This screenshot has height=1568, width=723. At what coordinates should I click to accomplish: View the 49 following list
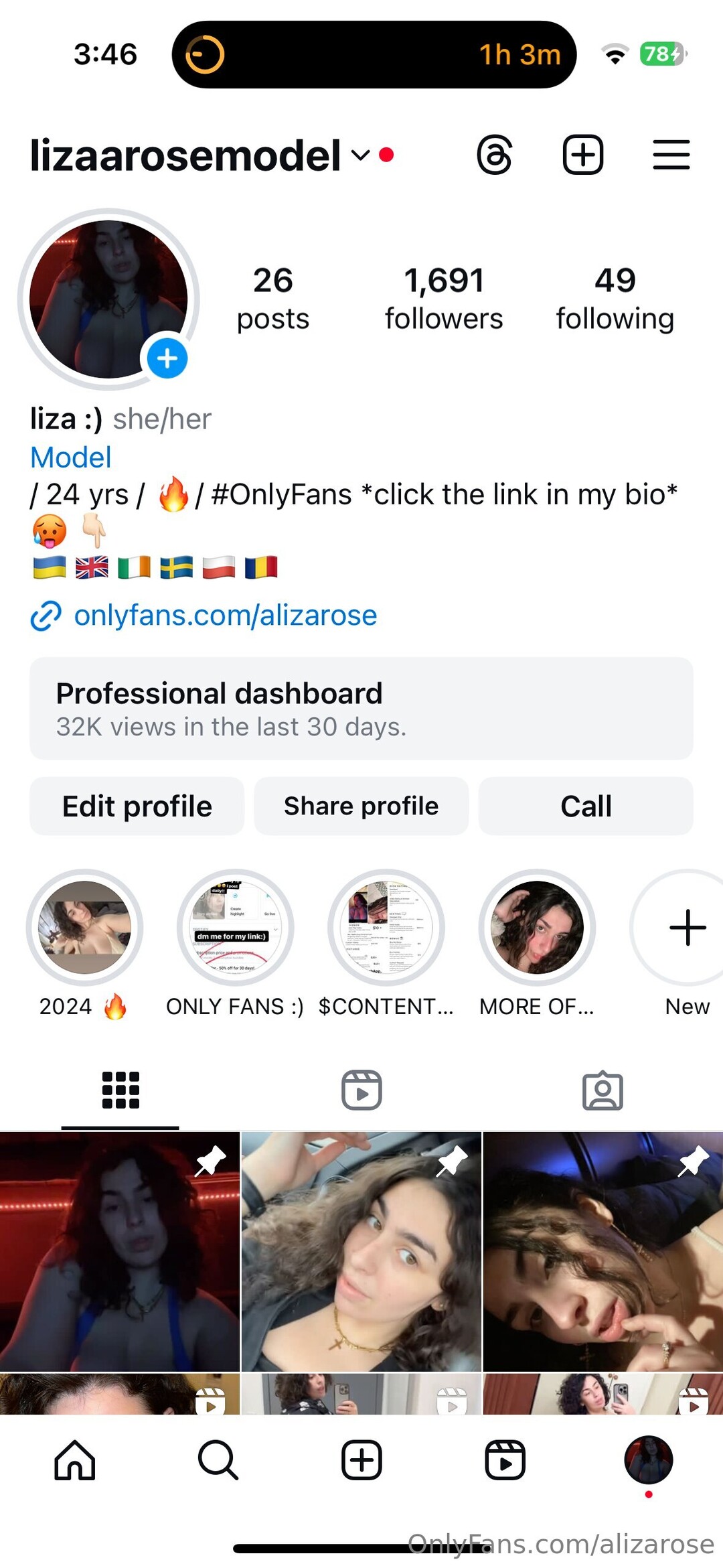click(615, 298)
